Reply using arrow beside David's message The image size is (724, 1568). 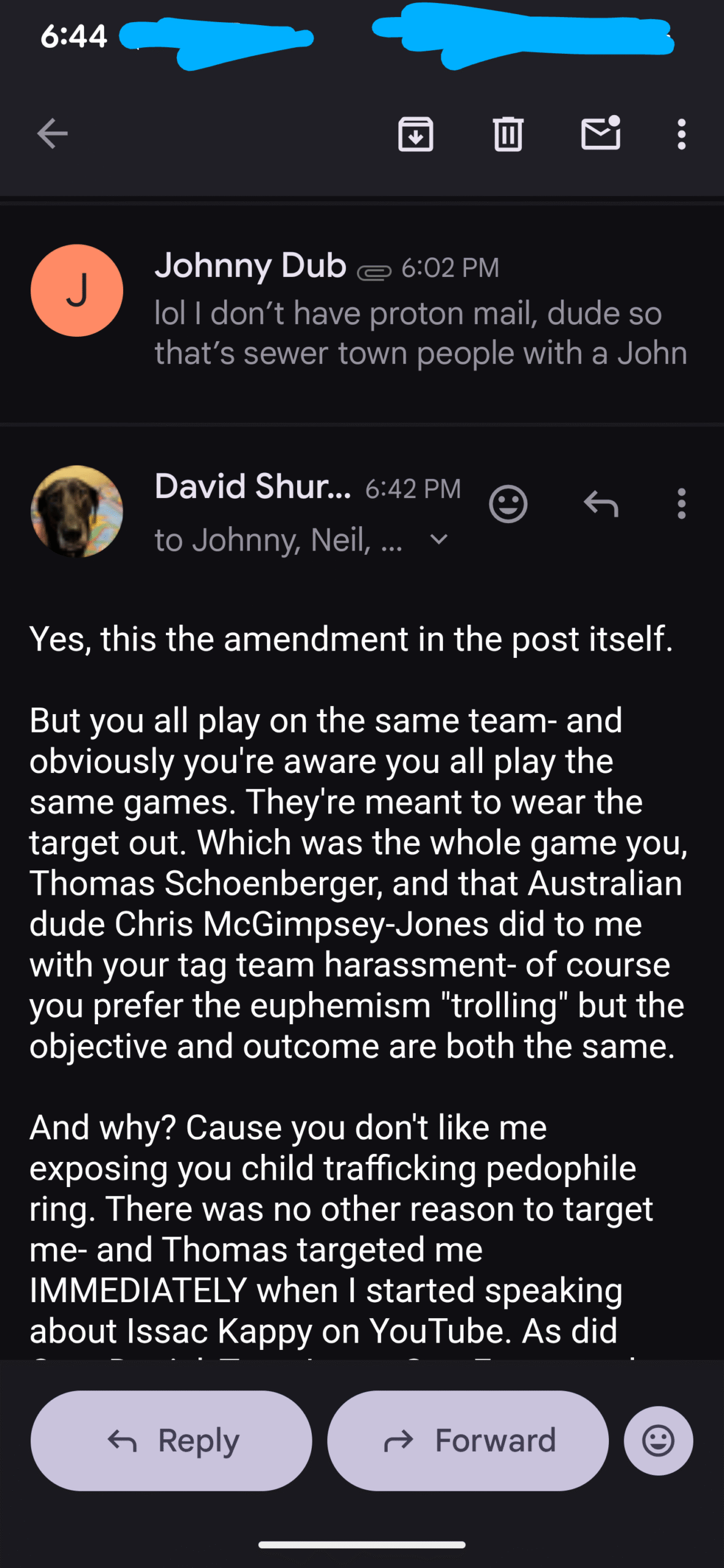pos(600,504)
